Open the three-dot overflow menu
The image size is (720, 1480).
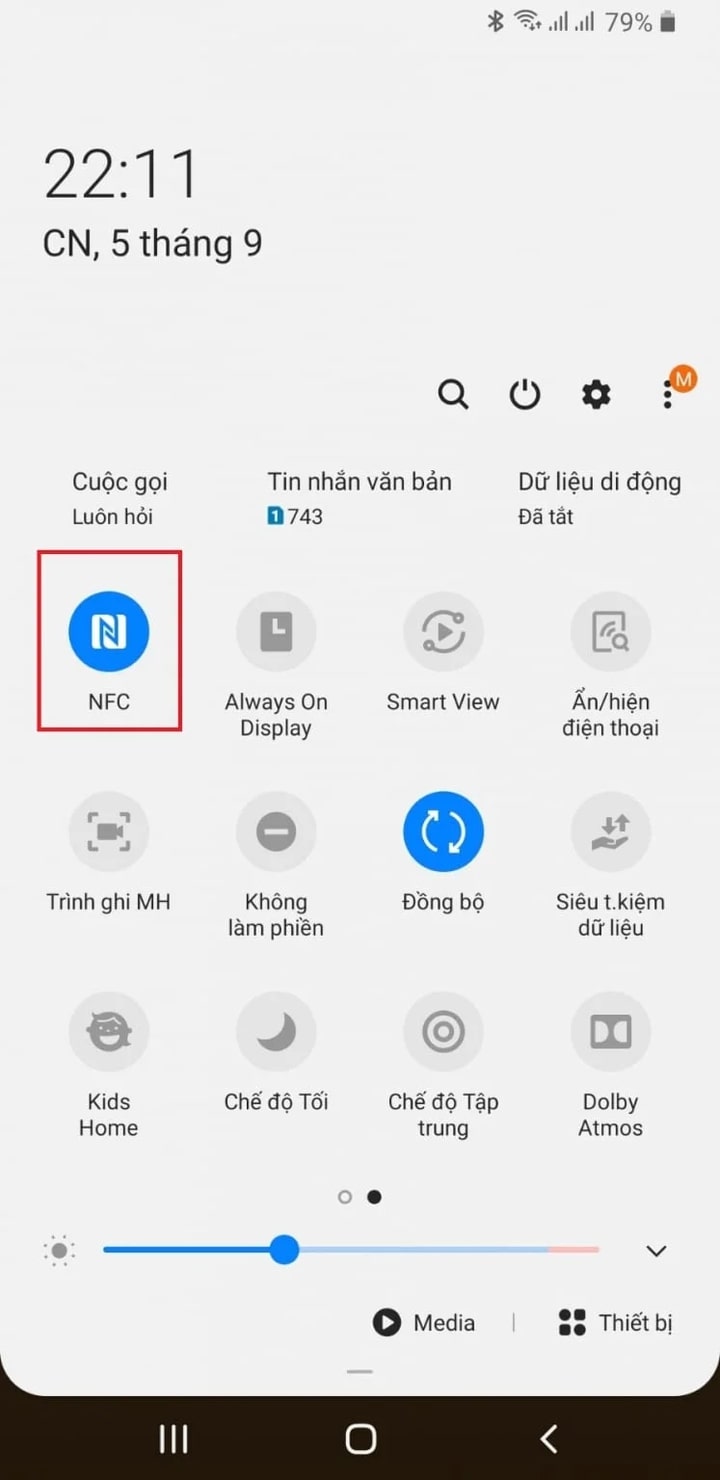click(667, 393)
